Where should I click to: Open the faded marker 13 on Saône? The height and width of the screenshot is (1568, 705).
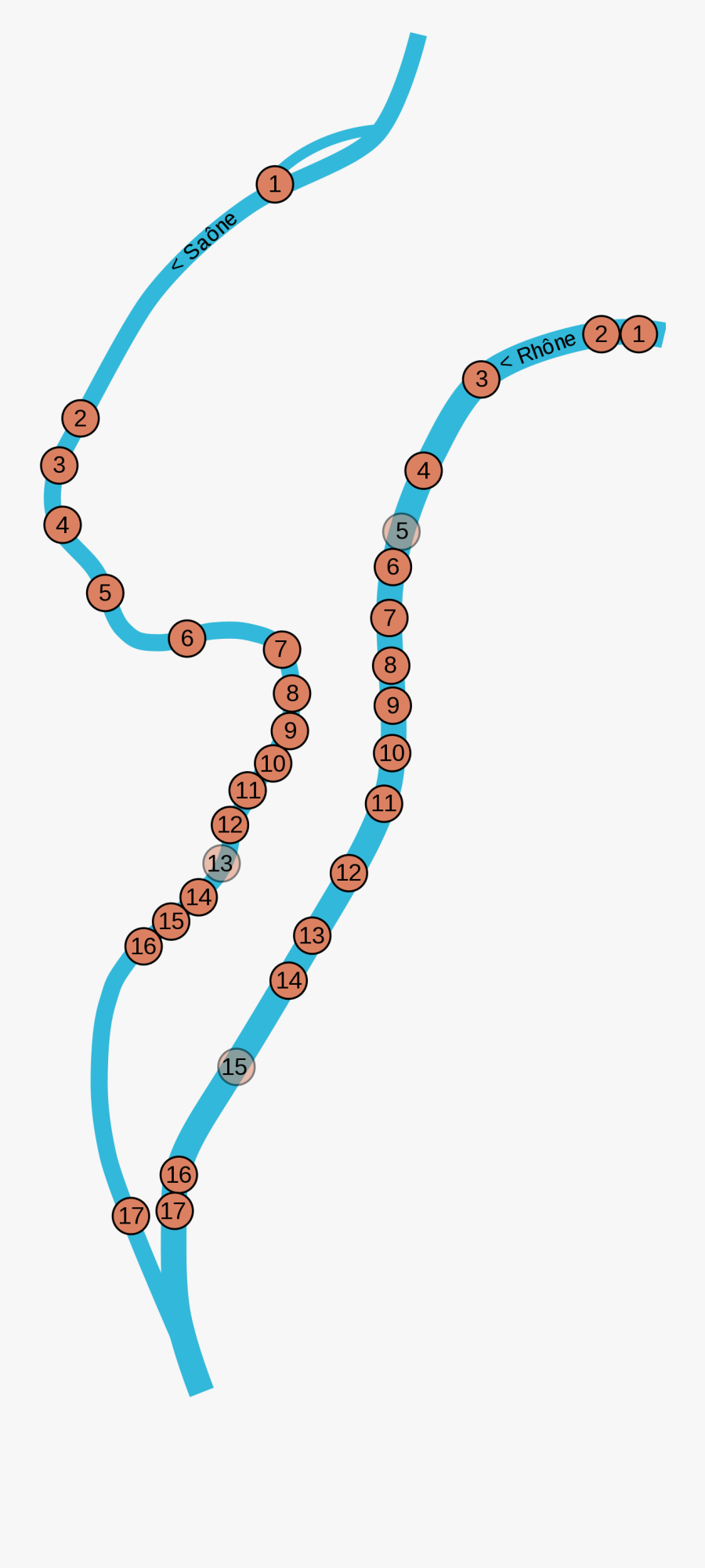click(222, 863)
